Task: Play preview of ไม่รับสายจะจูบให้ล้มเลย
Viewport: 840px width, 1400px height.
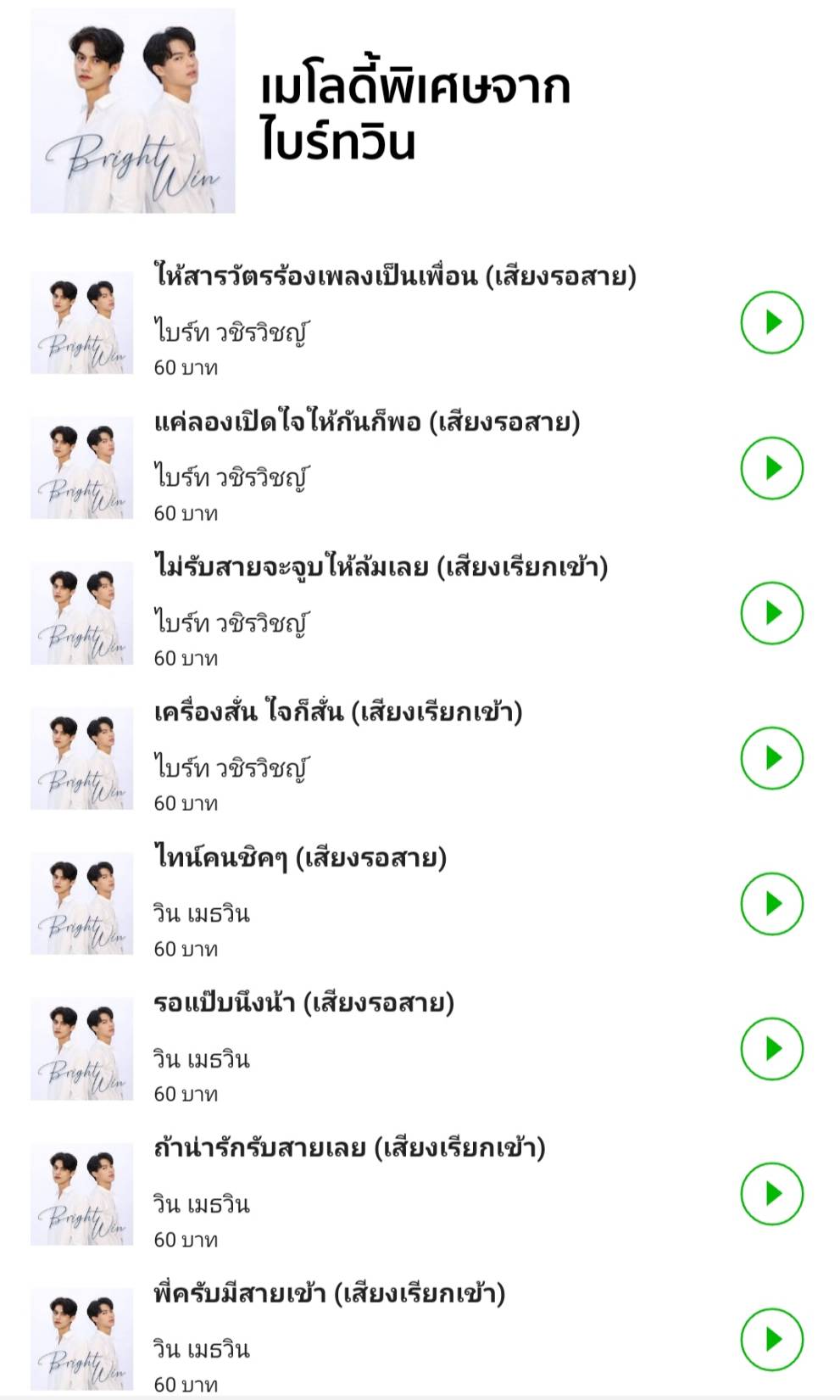Action: [771, 613]
